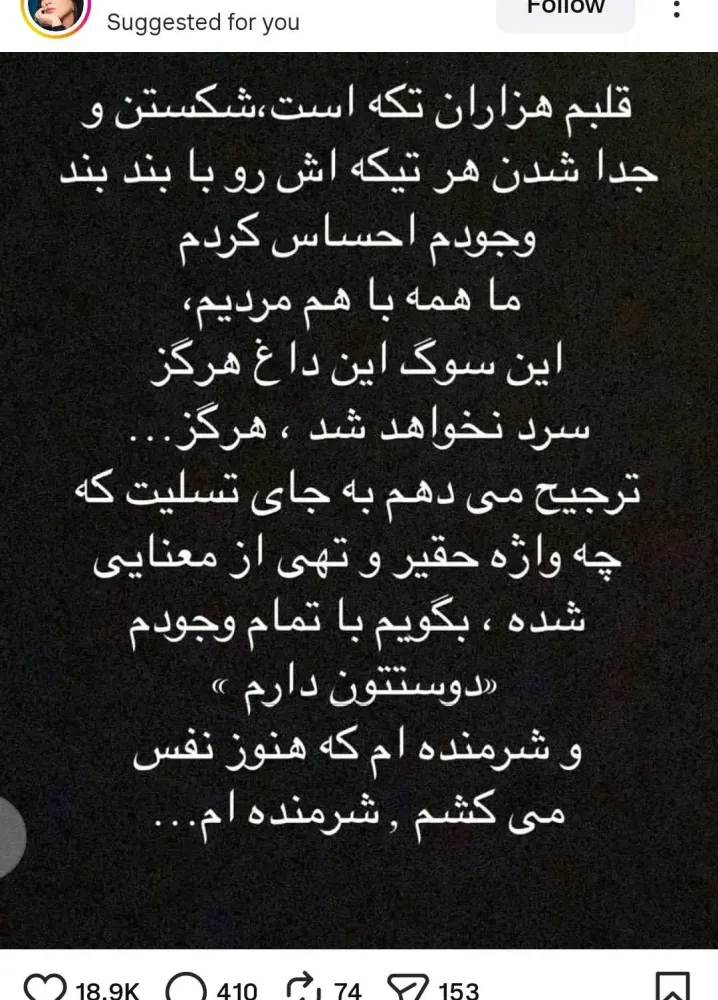
Task: Open the comments on this post
Action: click(186, 988)
